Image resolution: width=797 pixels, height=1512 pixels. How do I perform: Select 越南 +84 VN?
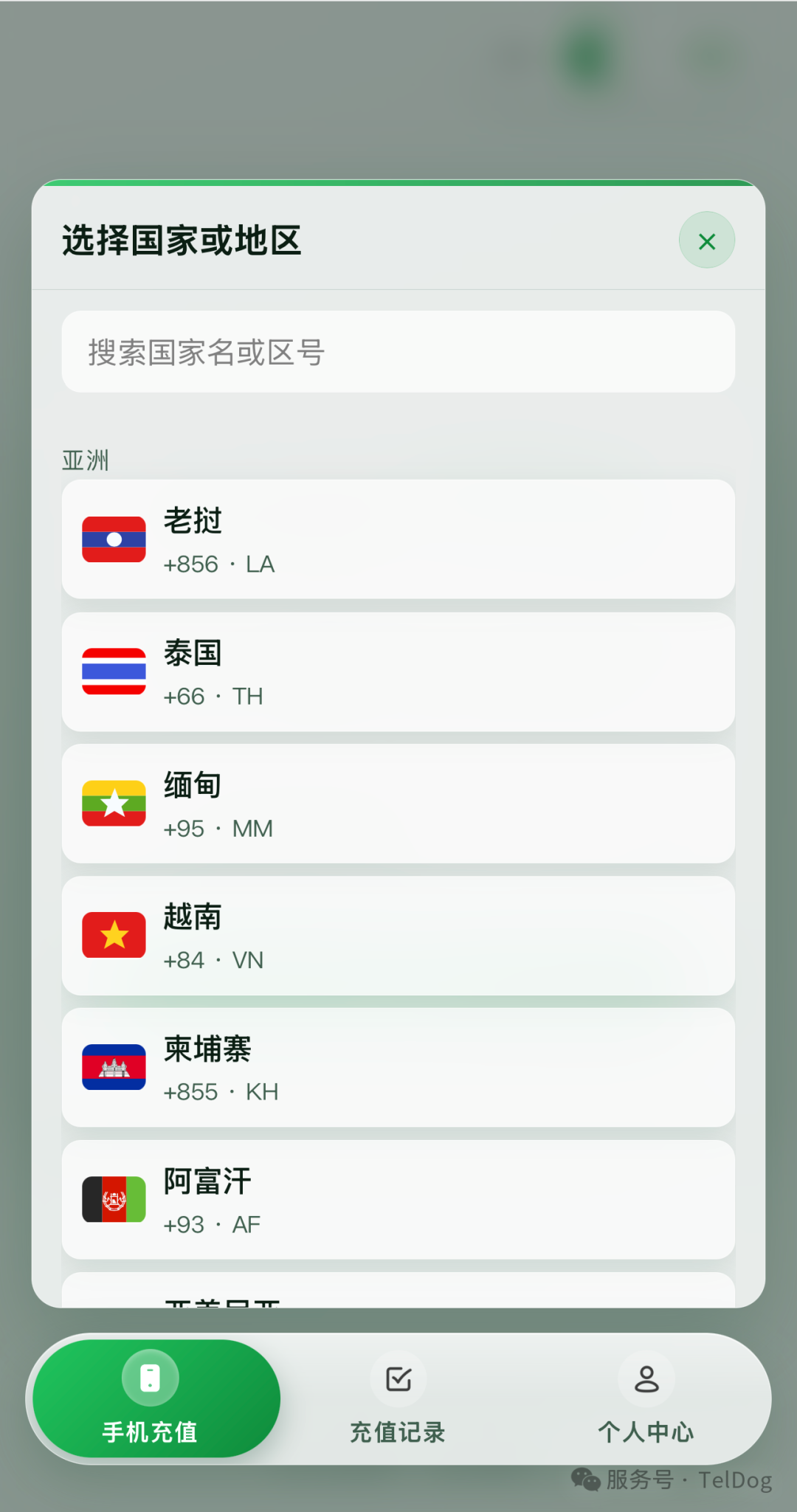pyautogui.click(x=398, y=936)
